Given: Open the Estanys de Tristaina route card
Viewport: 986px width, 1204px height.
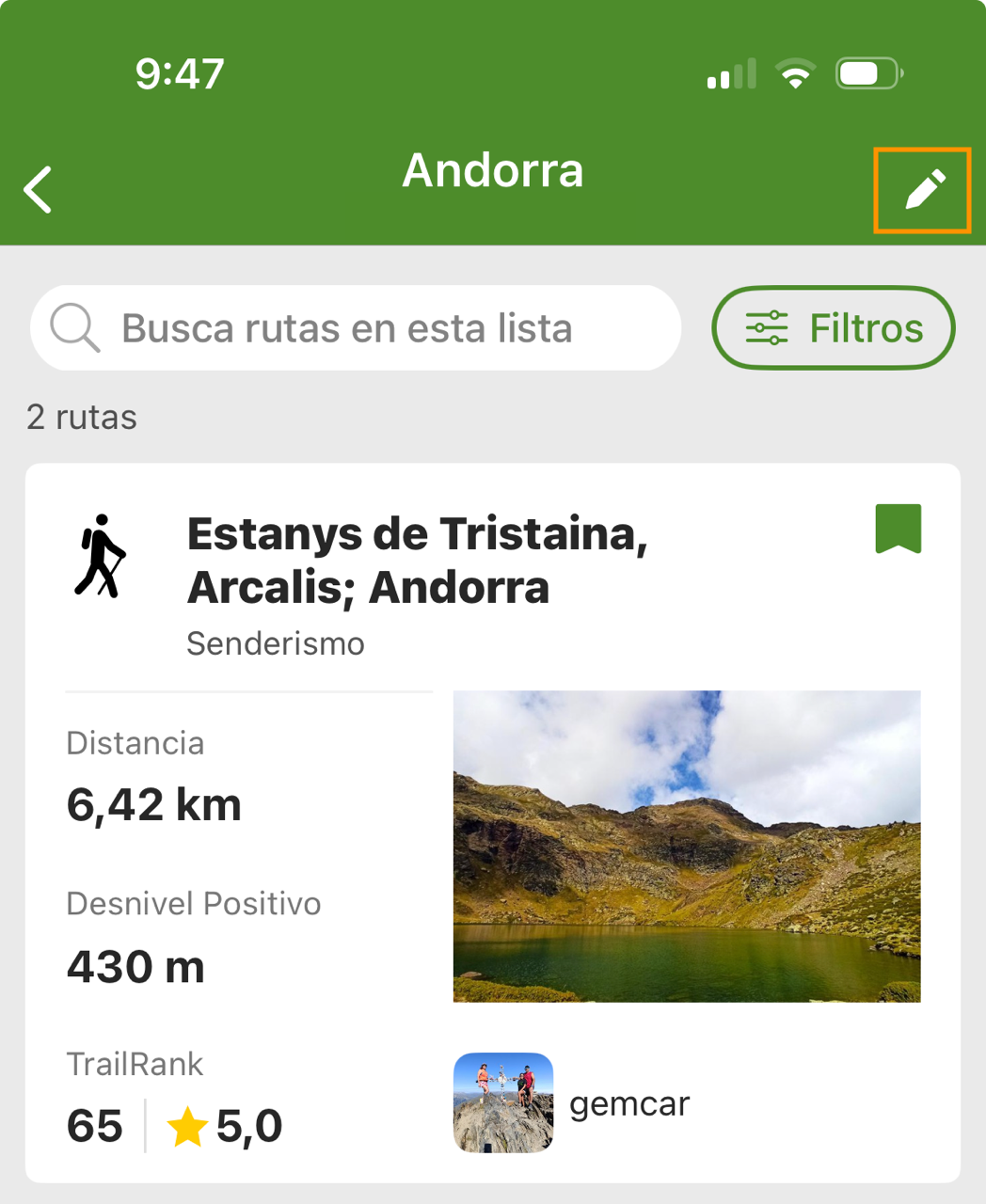Looking at the screenshot, I should (x=417, y=561).
